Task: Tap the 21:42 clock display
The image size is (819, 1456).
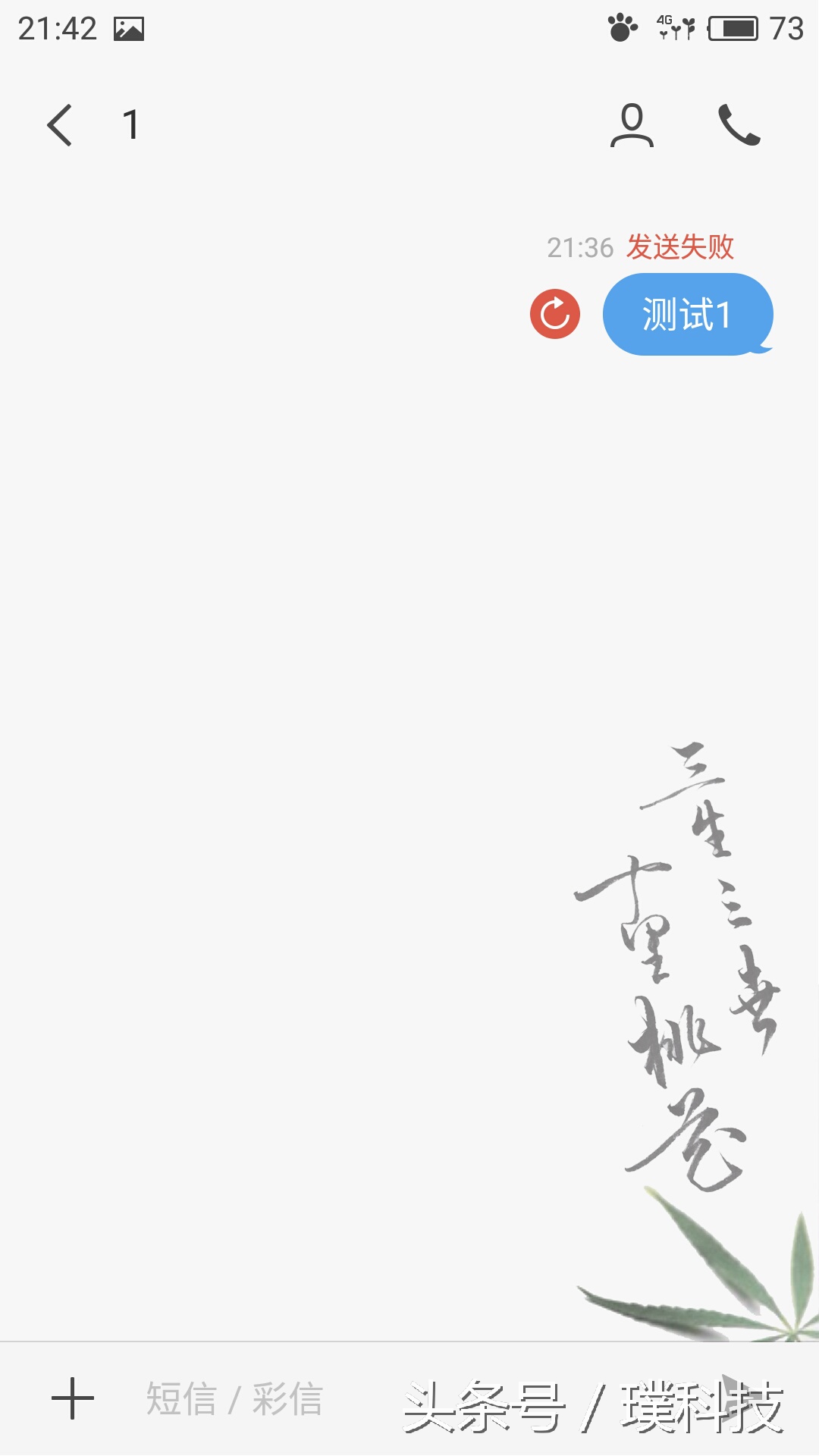Action: coord(57,27)
